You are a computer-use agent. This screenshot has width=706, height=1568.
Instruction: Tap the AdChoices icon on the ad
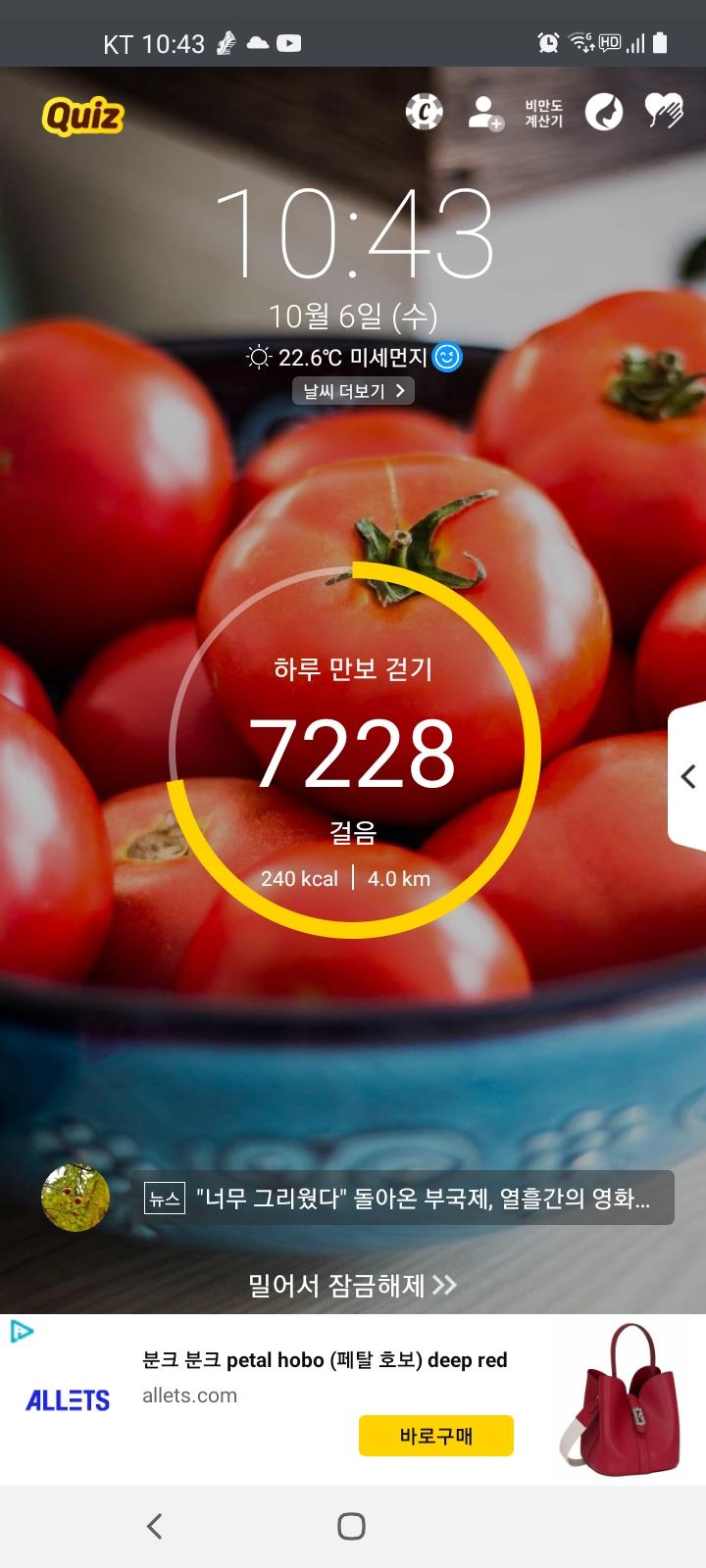[x=21, y=1331]
